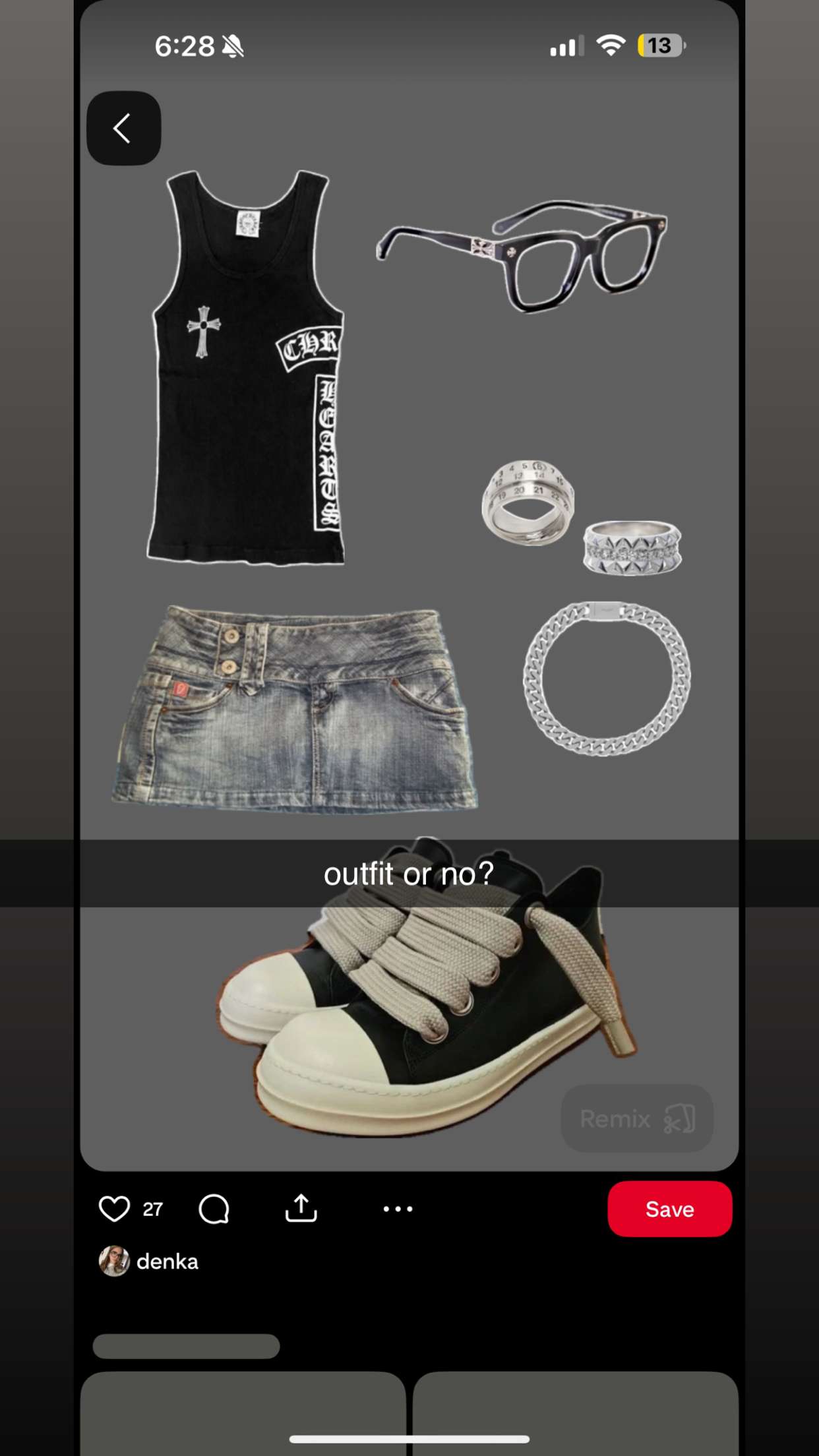The width and height of the screenshot is (819, 1456).
Task: Share this pin
Action: [x=301, y=1209]
